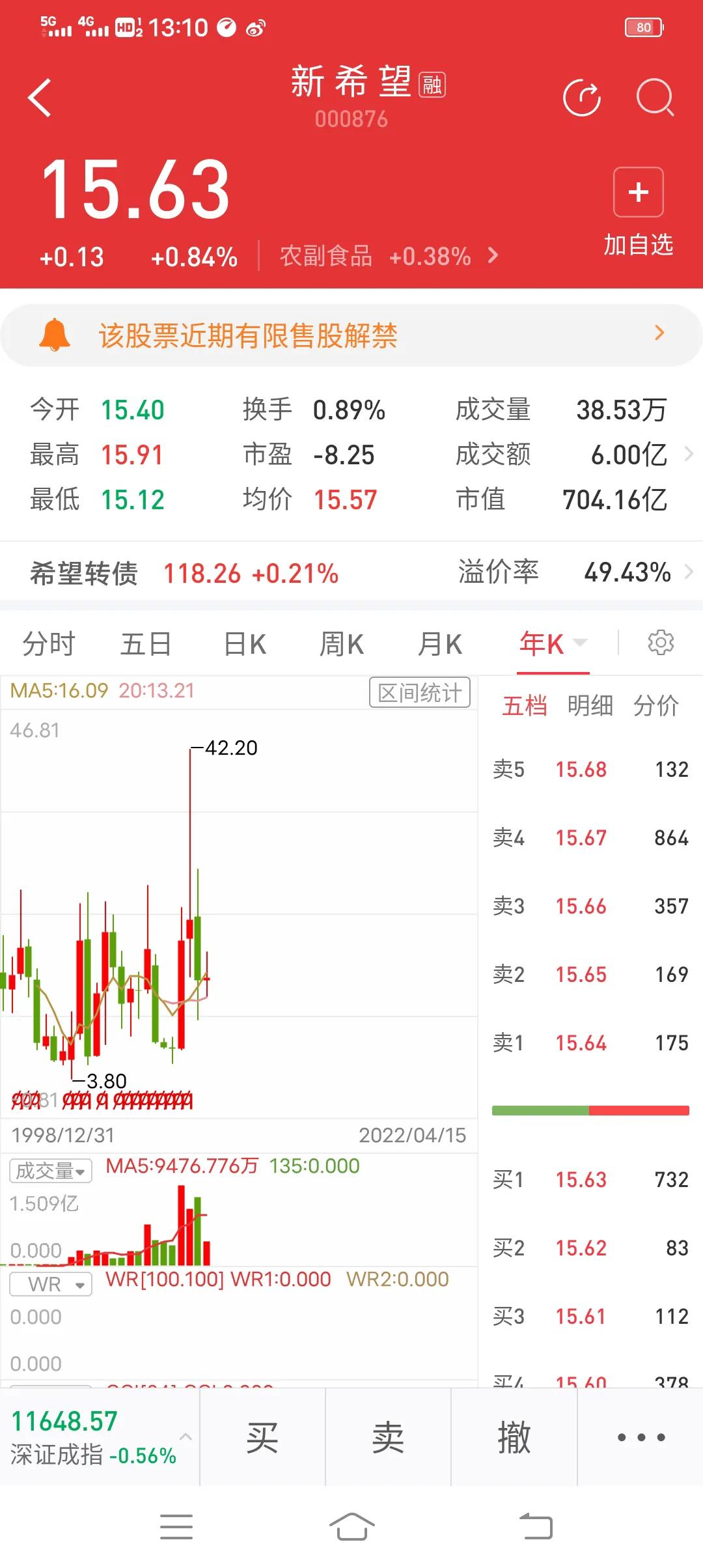Select the 月K chart tab
The width and height of the screenshot is (703, 1568).
point(440,644)
